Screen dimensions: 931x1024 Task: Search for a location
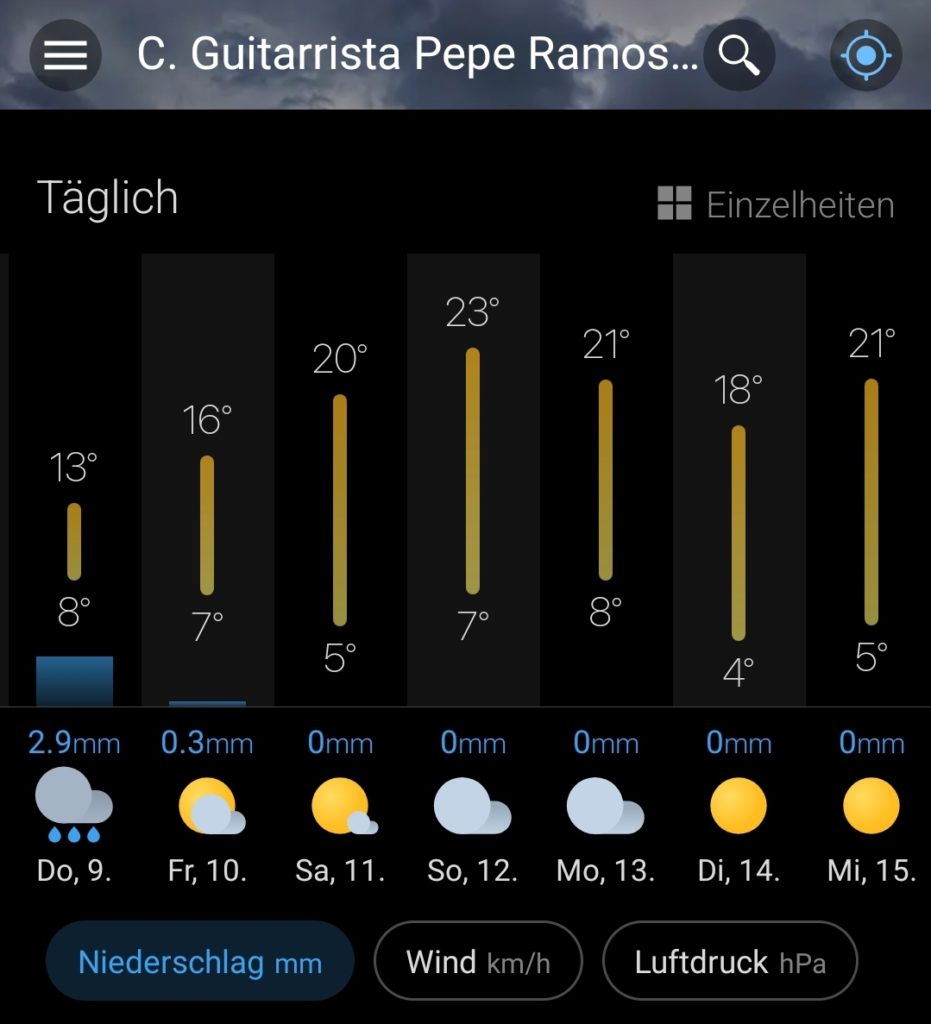[x=739, y=55]
